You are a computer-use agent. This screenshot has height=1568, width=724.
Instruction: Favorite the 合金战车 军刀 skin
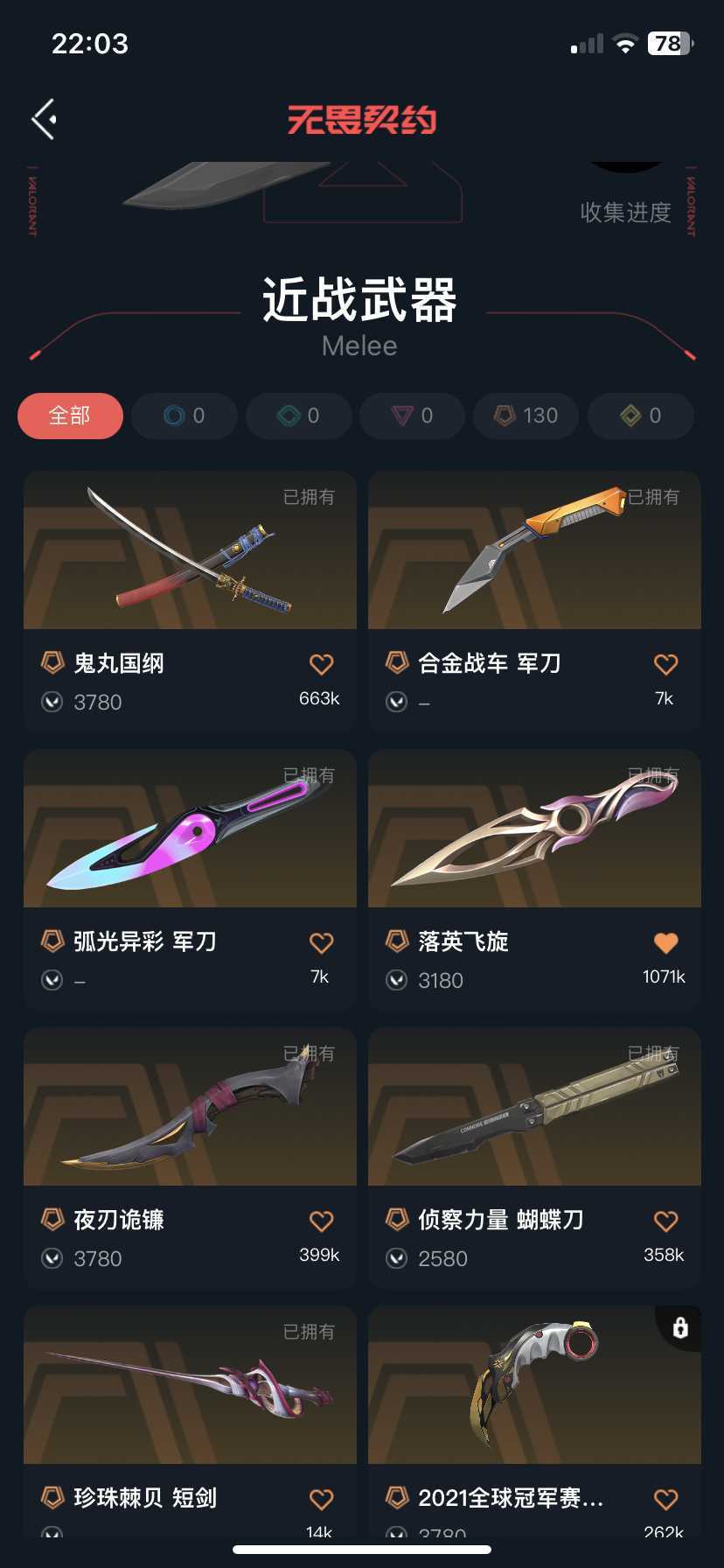point(665,664)
